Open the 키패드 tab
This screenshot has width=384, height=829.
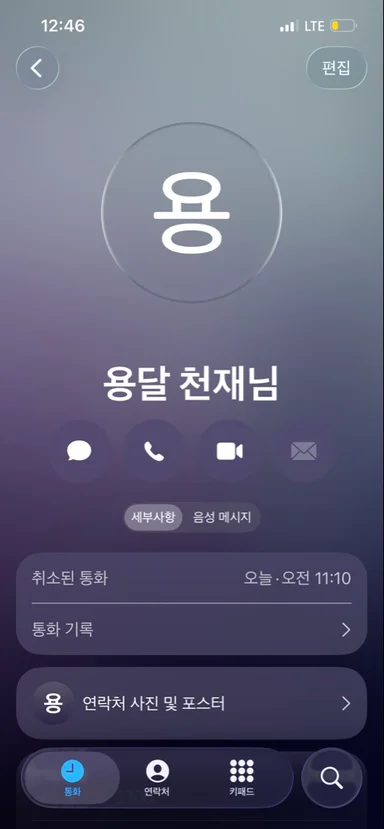tap(242, 778)
